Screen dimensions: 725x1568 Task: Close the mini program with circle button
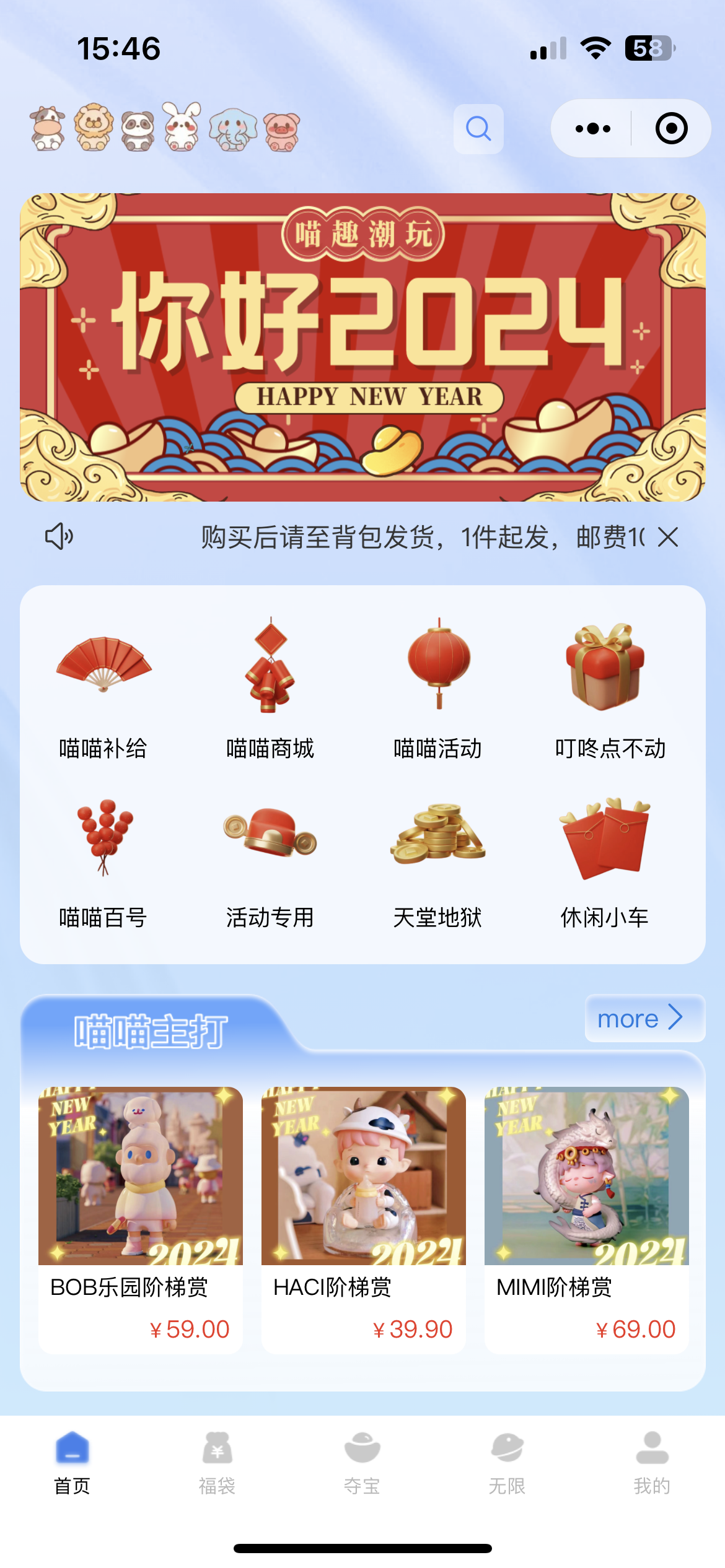[x=671, y=129]
